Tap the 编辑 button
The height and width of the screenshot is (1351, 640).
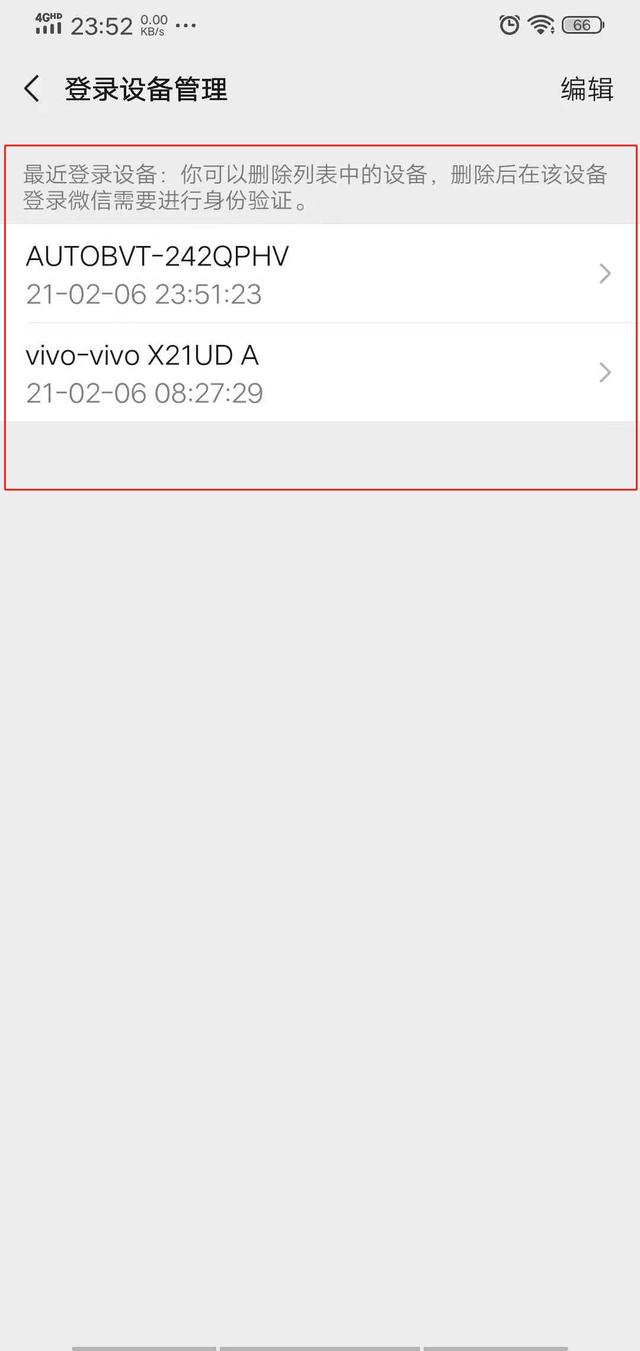587,89
